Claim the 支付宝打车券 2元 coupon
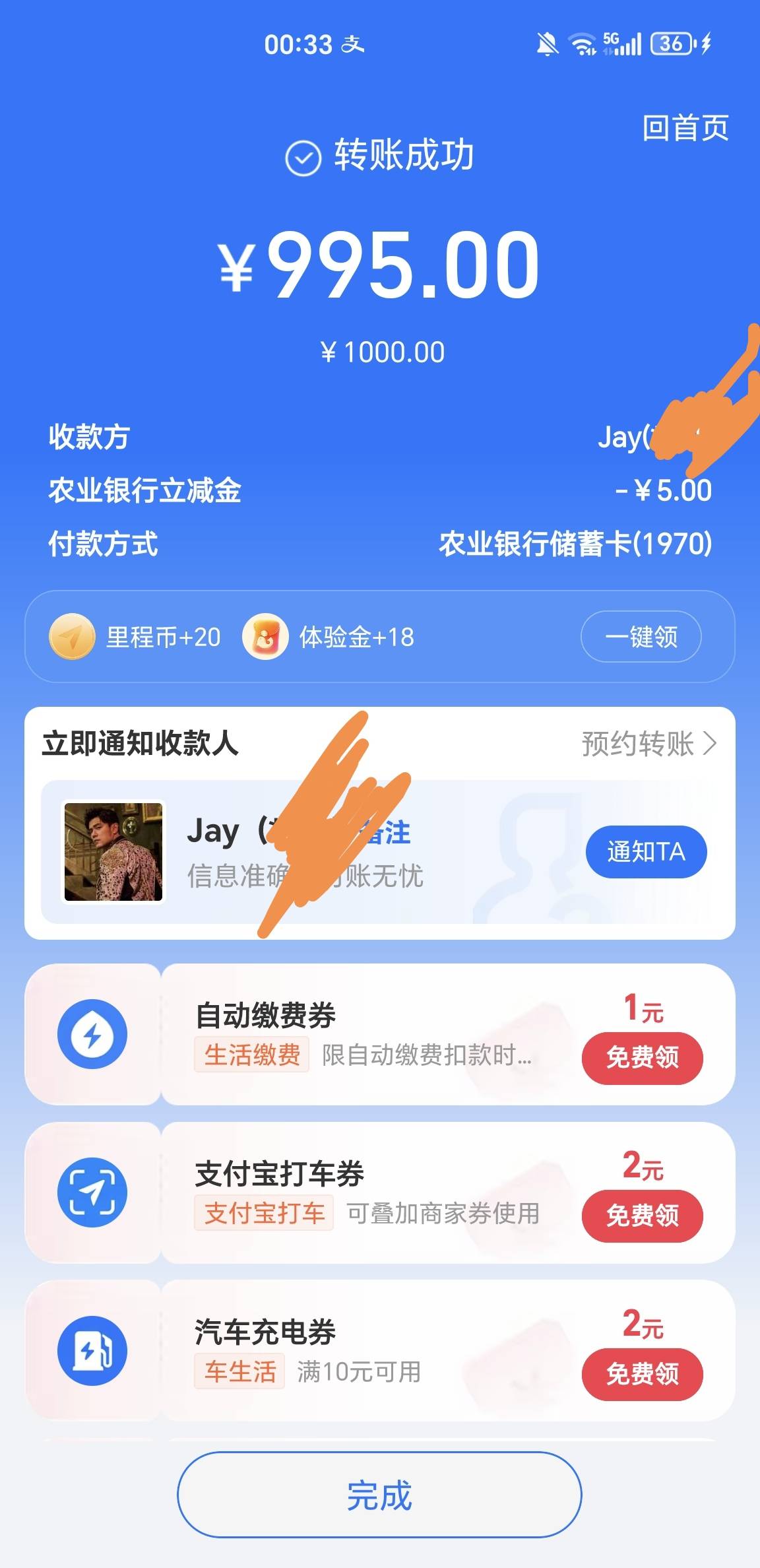This screenshot has width=760, height=1568. pos(642,1216)
